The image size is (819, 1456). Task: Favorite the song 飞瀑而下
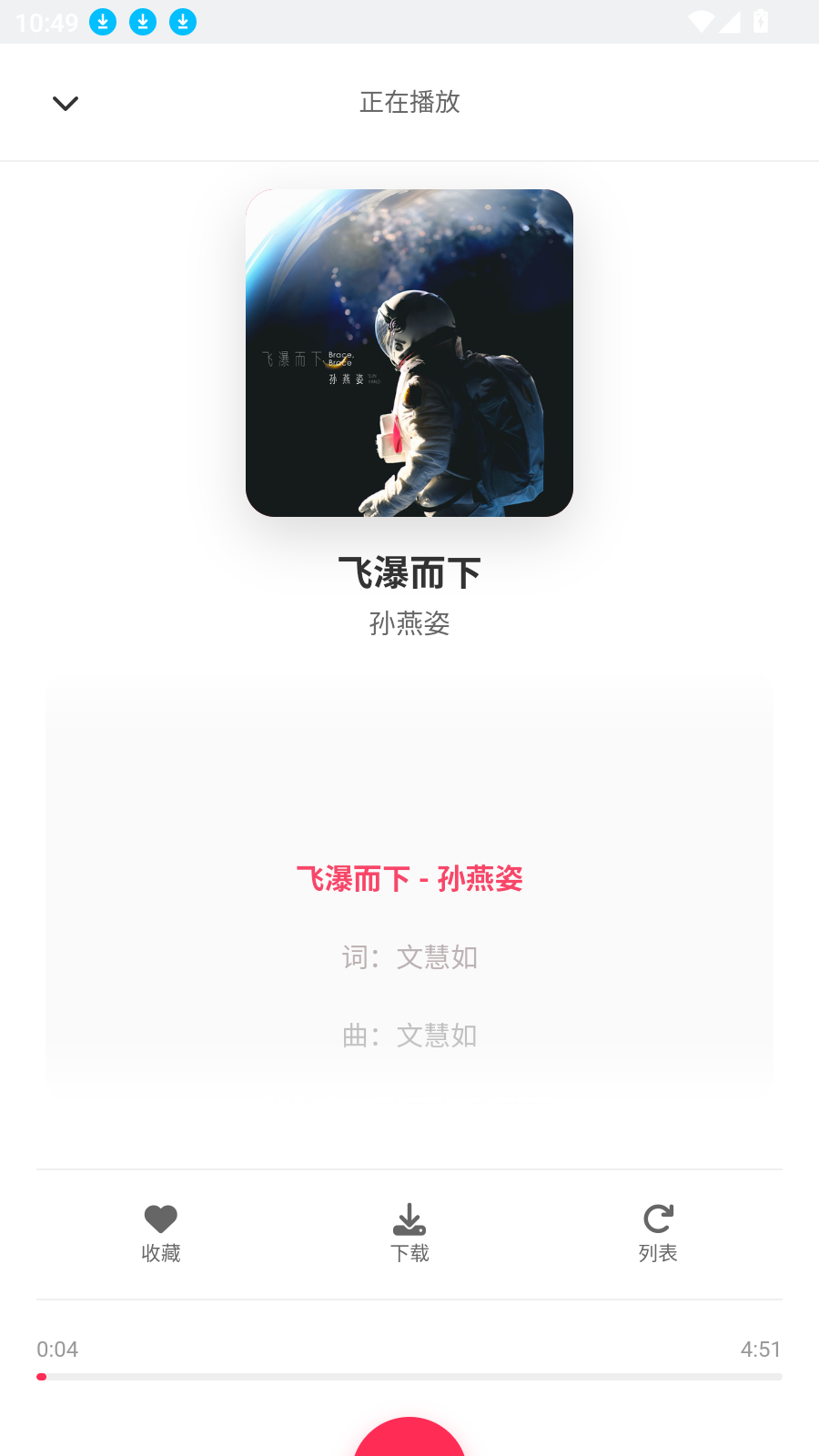(160, 1219)
